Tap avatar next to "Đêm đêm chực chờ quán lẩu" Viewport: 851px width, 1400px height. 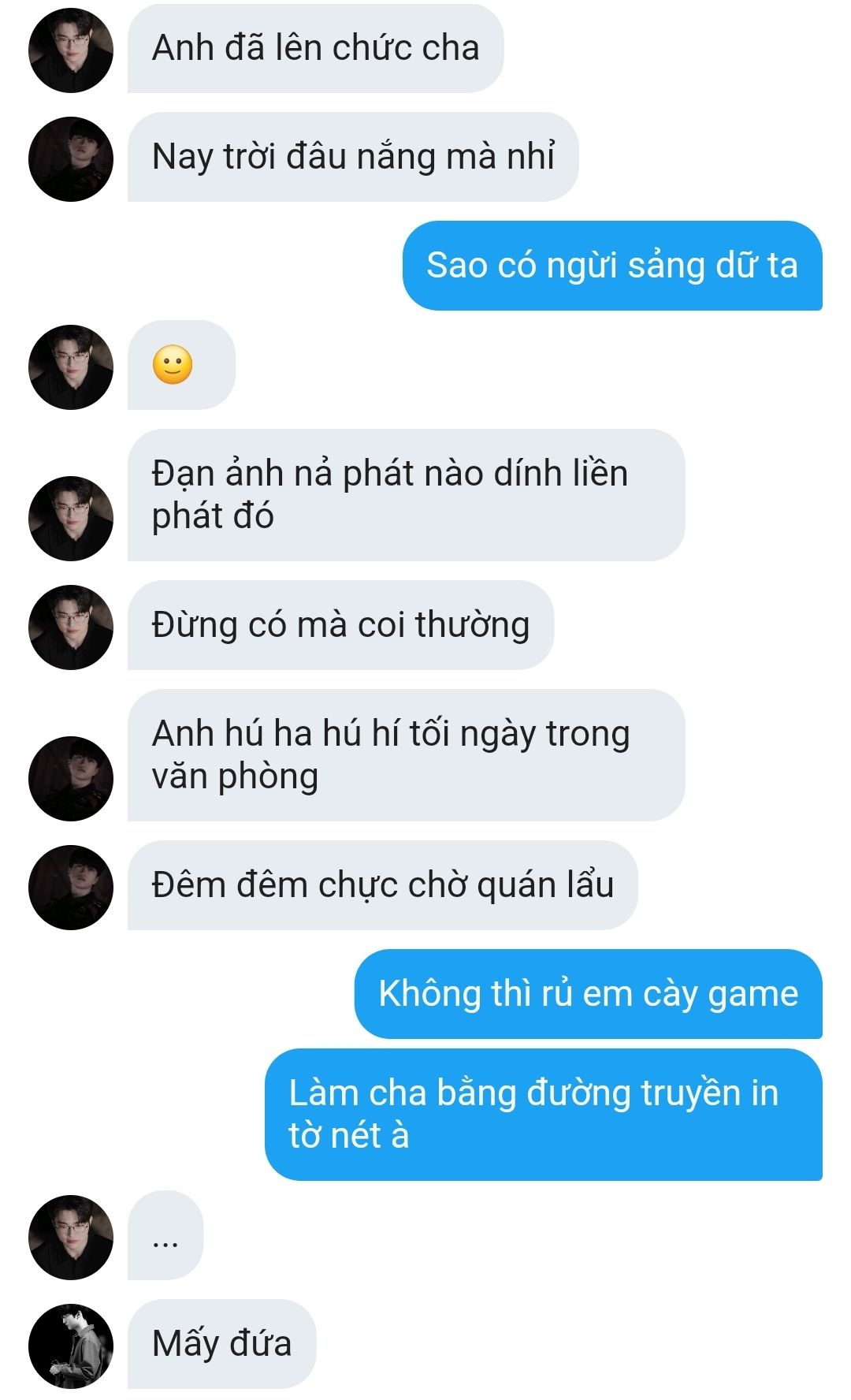(x=71, y=888)
